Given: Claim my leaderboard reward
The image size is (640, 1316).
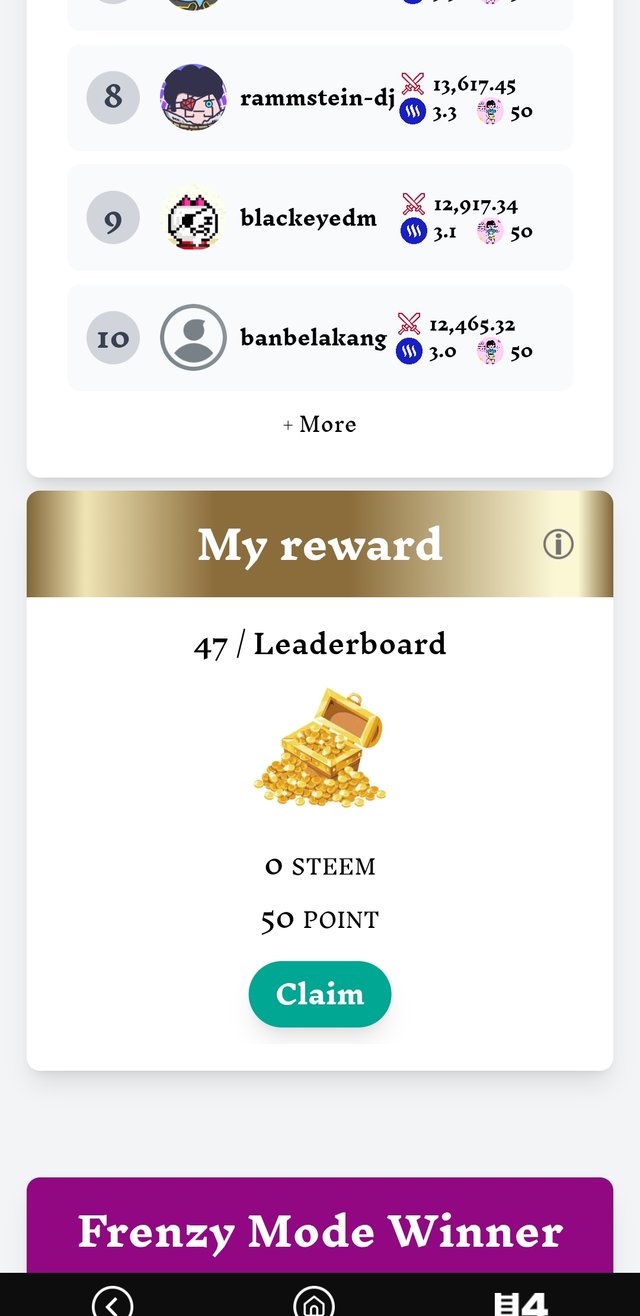Looking at the screenshot, I should coord(319,994).
